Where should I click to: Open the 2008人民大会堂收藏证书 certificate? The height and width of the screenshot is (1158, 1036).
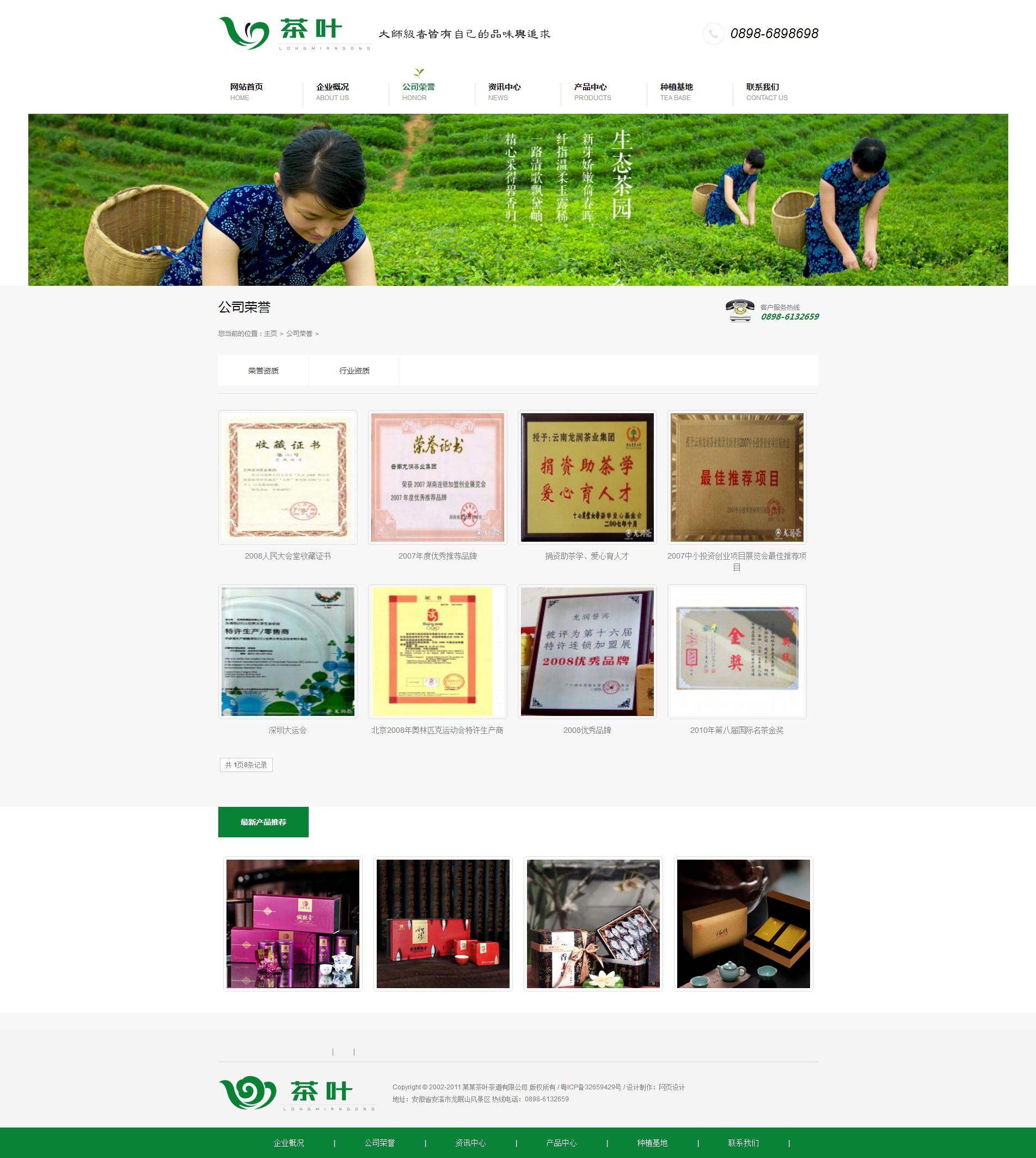click(287, 477)
